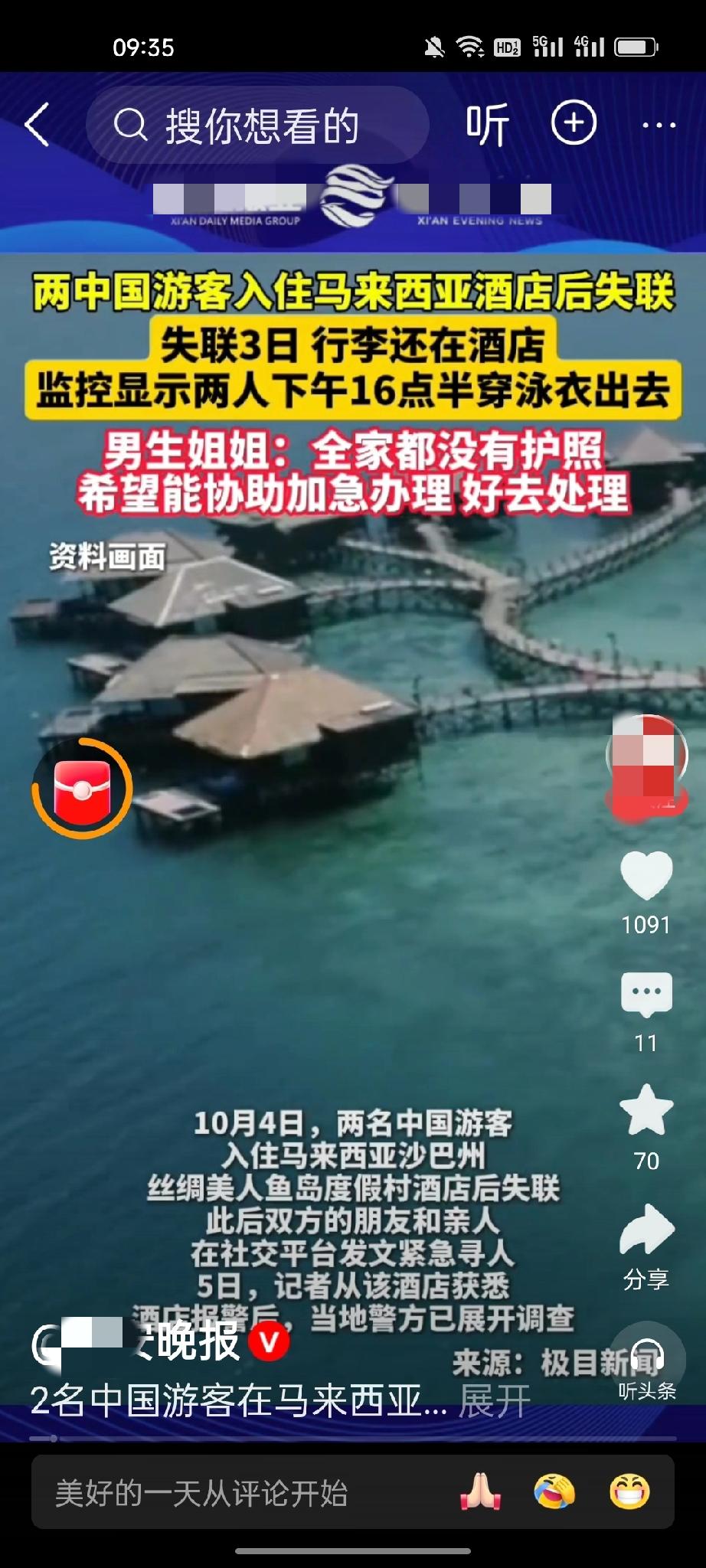The width and height of the screenshot is (706, 1568).
Task: Open the 搜你想看的 search box
Action: click(257, 125)
